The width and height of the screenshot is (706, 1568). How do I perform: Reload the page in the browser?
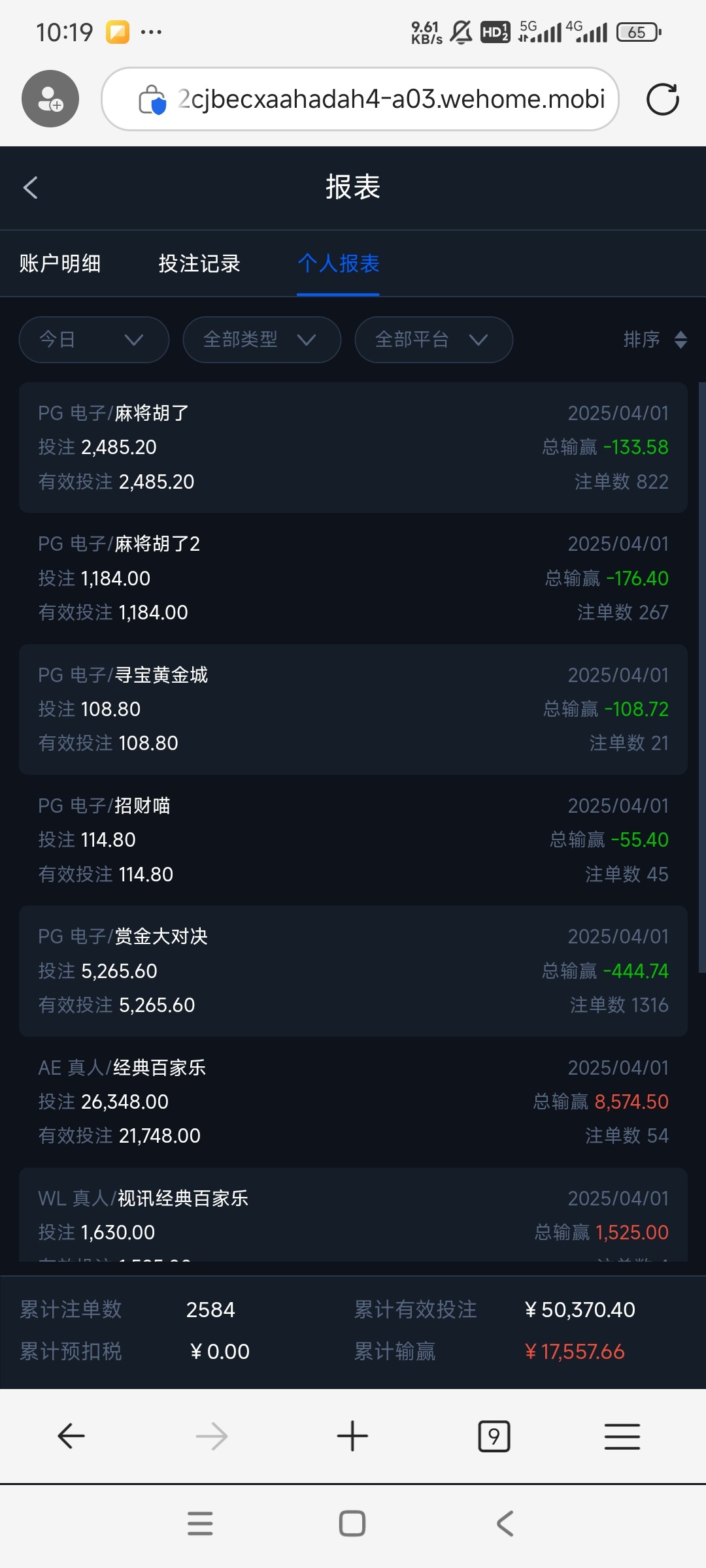[662, 99]
